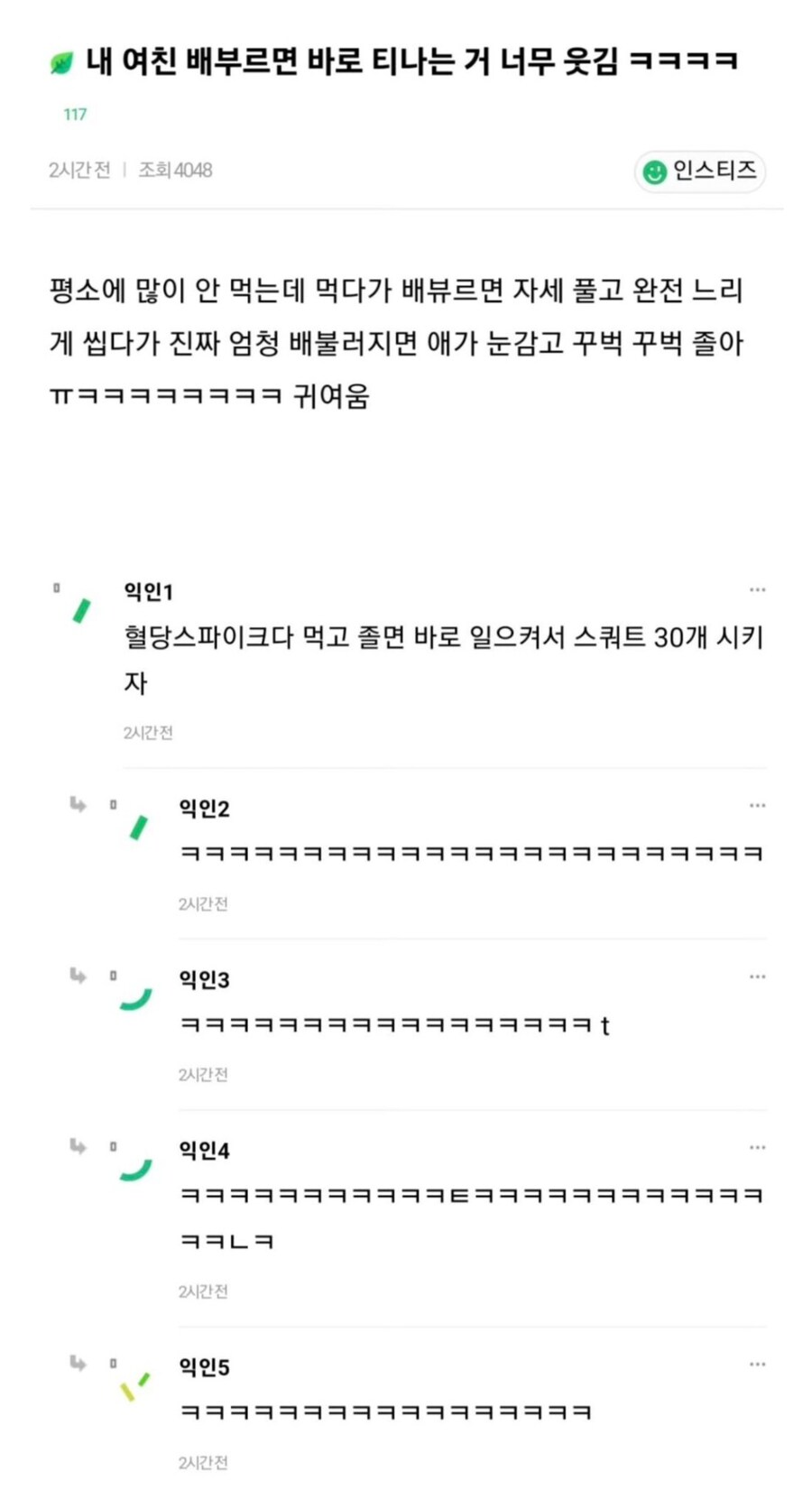Click the small block icon beside 익인3's avatar

113,975
